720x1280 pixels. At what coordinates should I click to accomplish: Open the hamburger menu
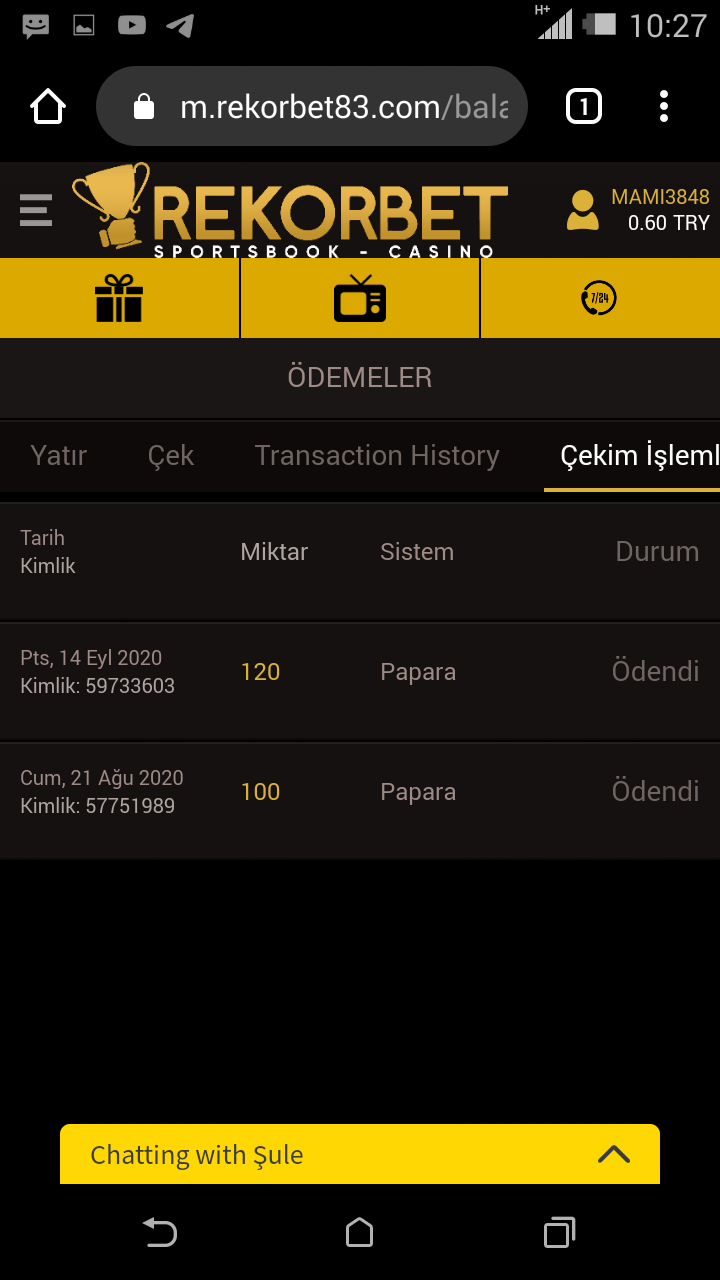click(x=36, y=210)
